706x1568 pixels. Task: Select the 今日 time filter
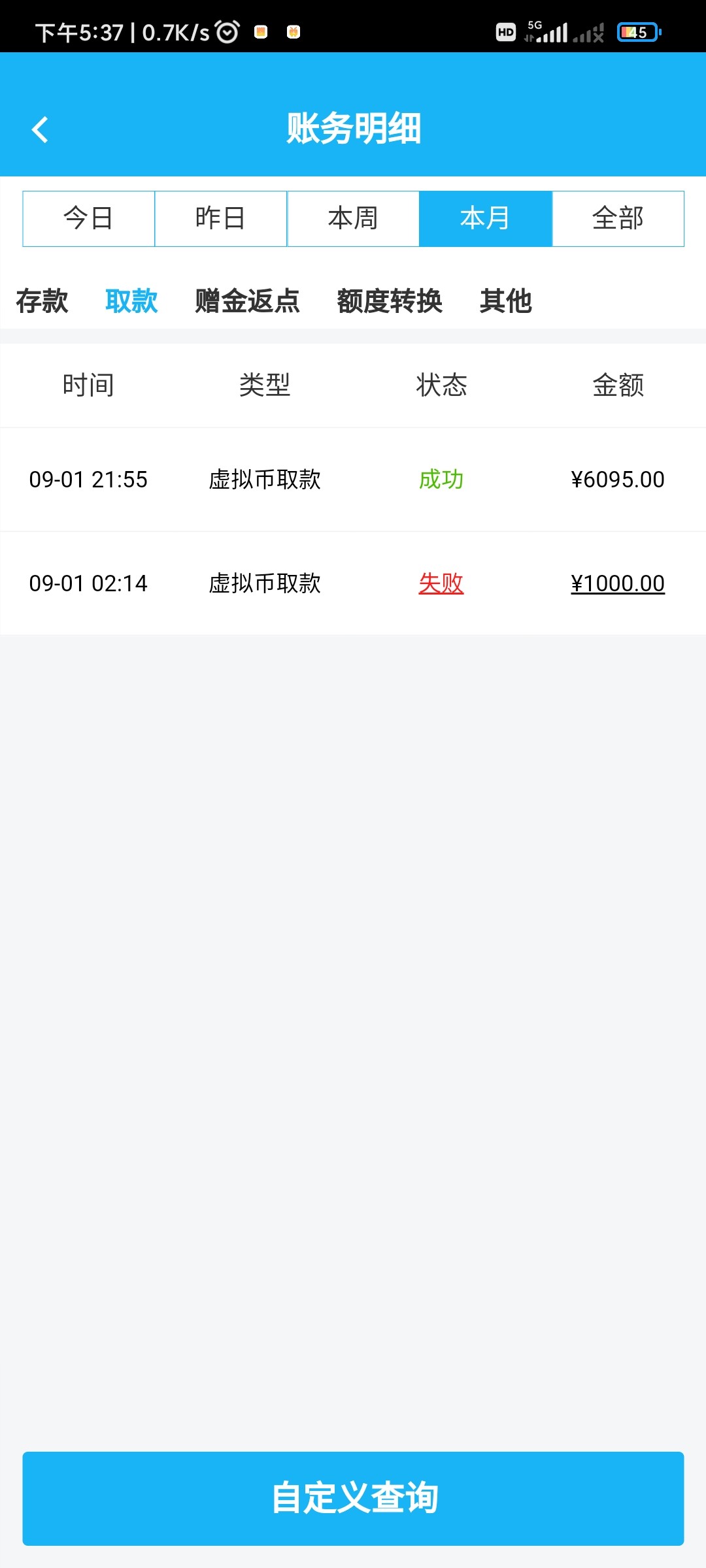89,219
